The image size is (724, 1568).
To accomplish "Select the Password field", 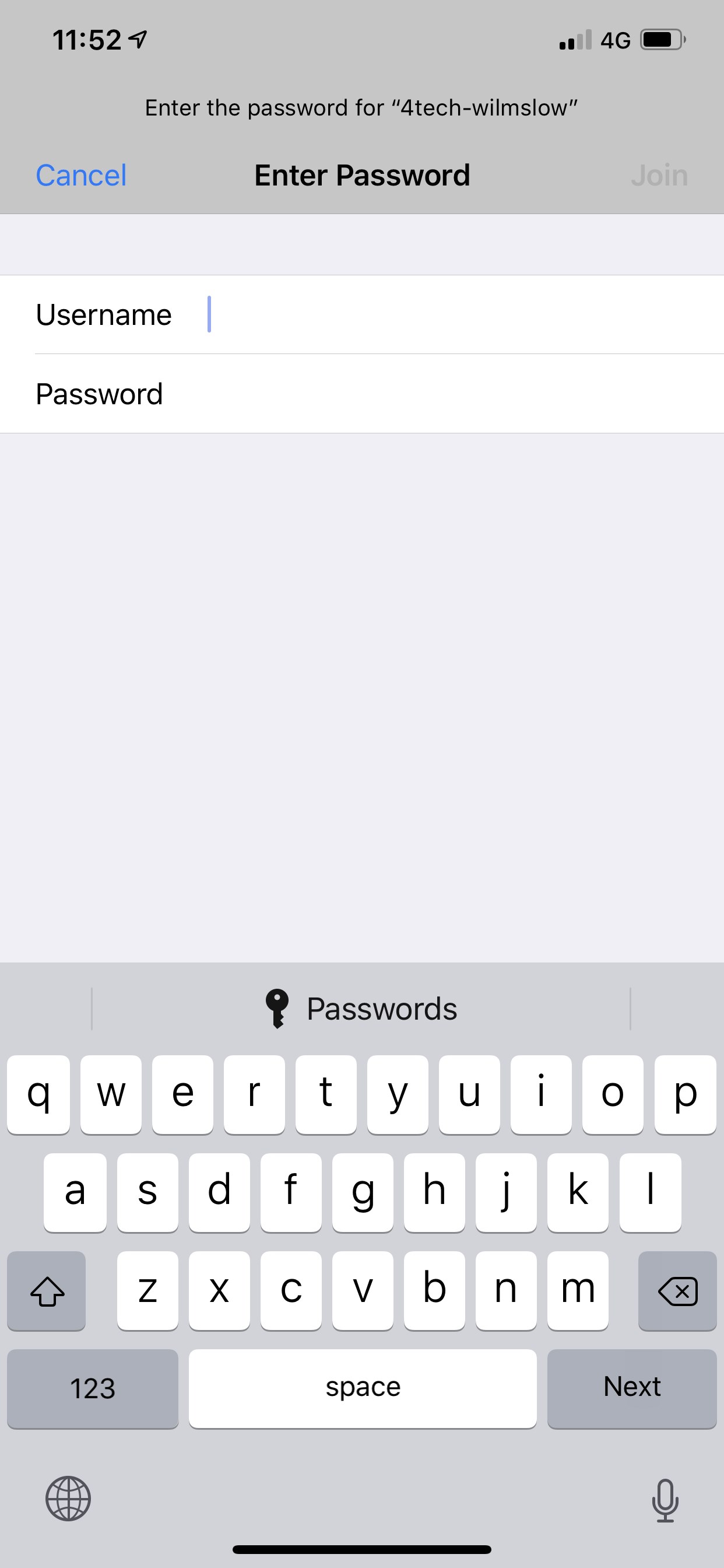I will coord(362,394).
